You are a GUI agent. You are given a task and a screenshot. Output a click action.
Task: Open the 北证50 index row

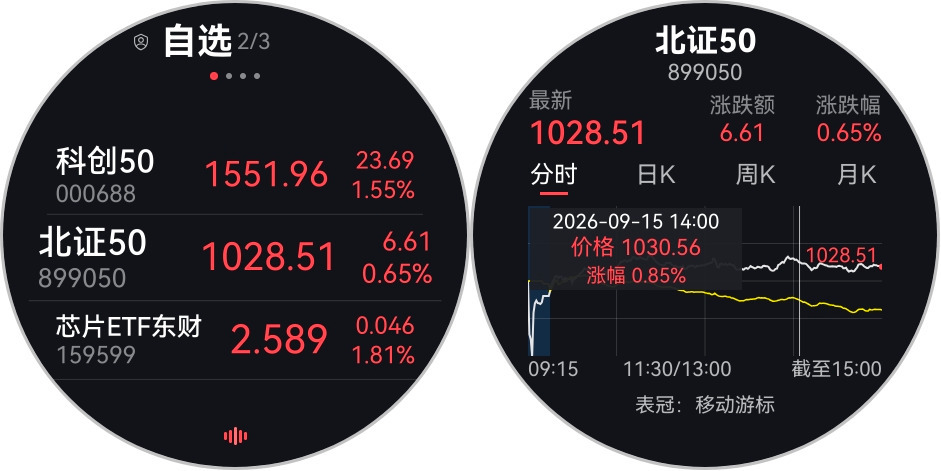tap(235, 258)
